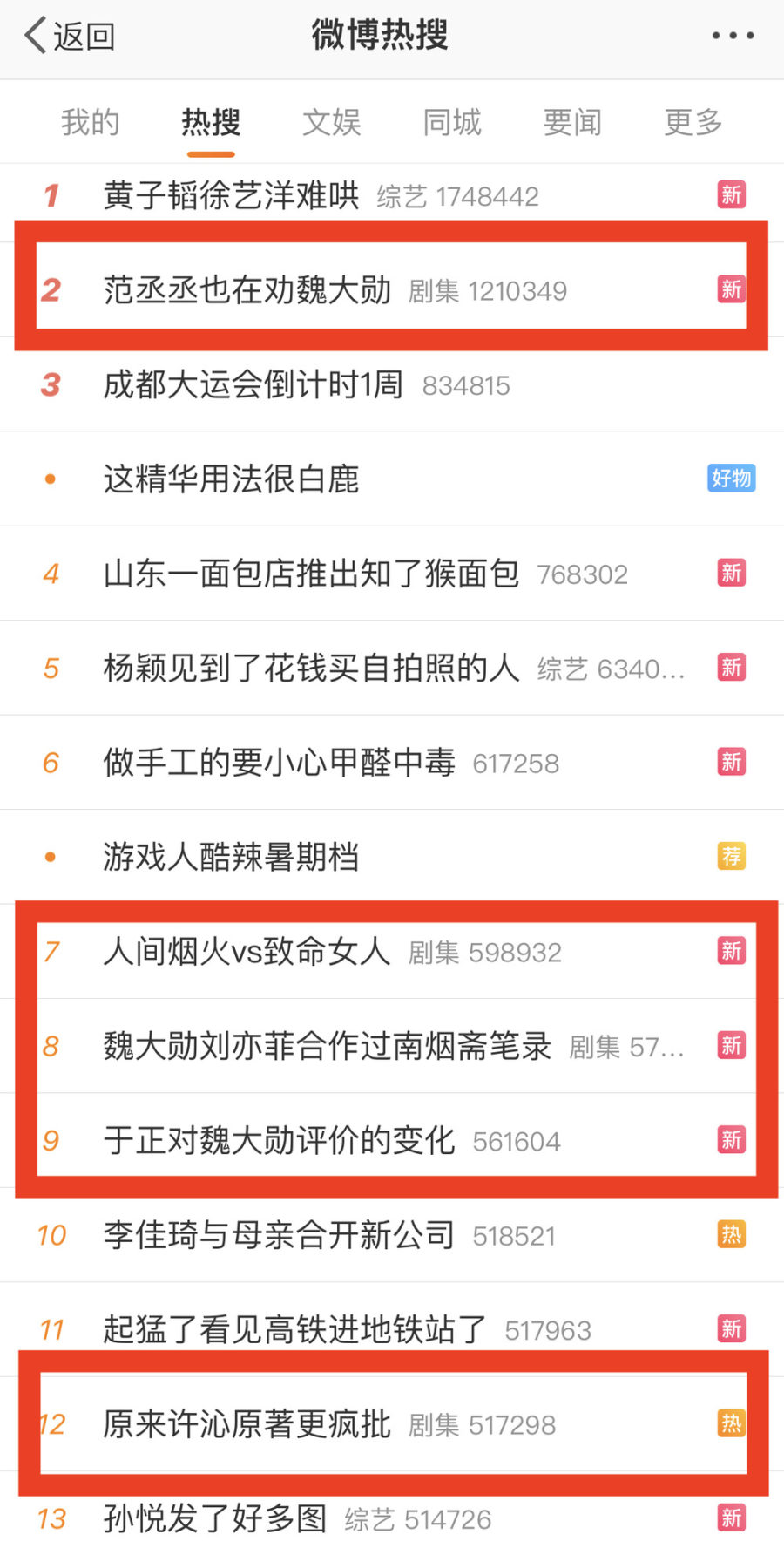Open topic 李佳琦与母亲合开新公司
Screen dimensions: 784x1555
pos(279,1235)
